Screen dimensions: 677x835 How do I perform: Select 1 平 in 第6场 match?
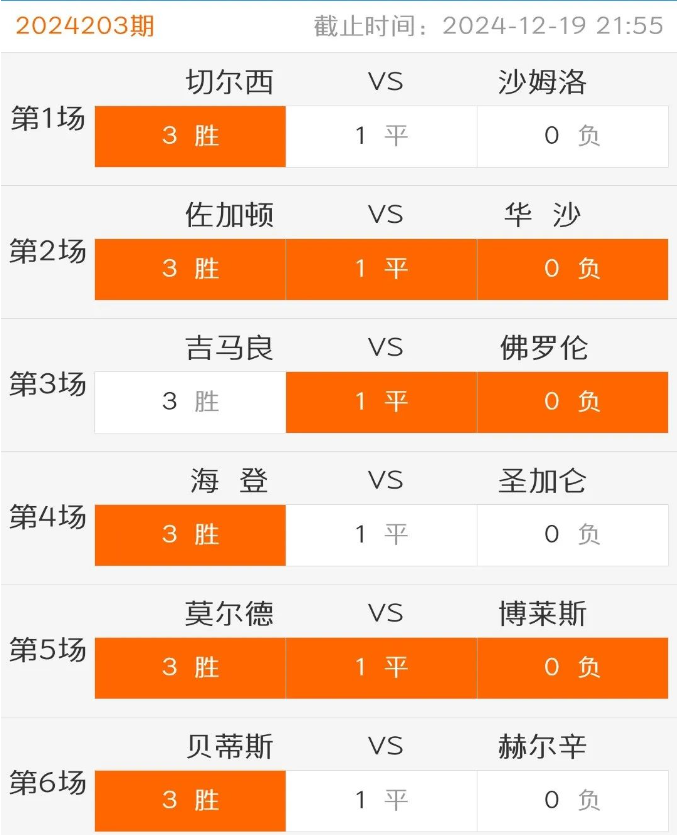pos(381,800)
